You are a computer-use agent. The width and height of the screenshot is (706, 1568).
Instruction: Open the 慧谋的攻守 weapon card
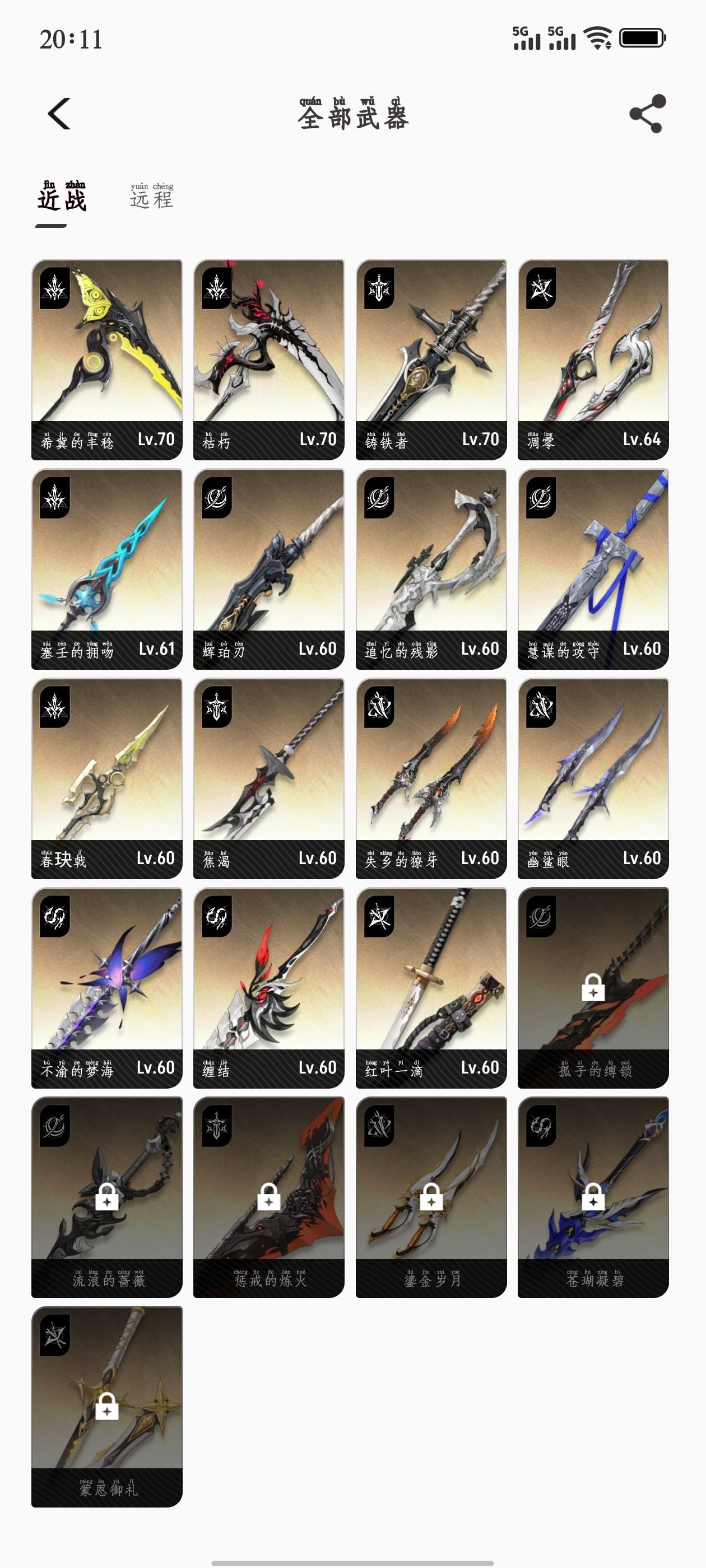click(x=593, y=568)
